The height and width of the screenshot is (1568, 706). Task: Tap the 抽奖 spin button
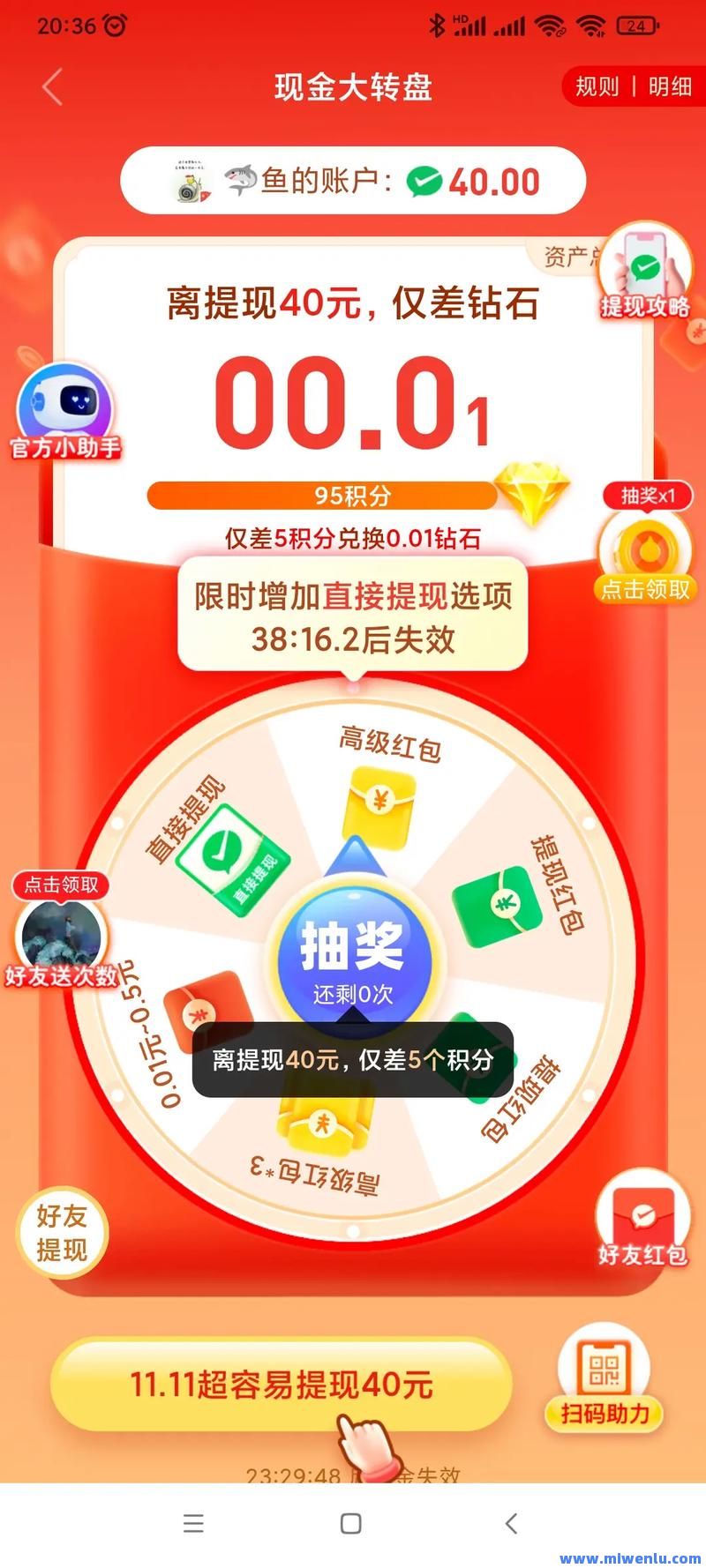[353, 957]
